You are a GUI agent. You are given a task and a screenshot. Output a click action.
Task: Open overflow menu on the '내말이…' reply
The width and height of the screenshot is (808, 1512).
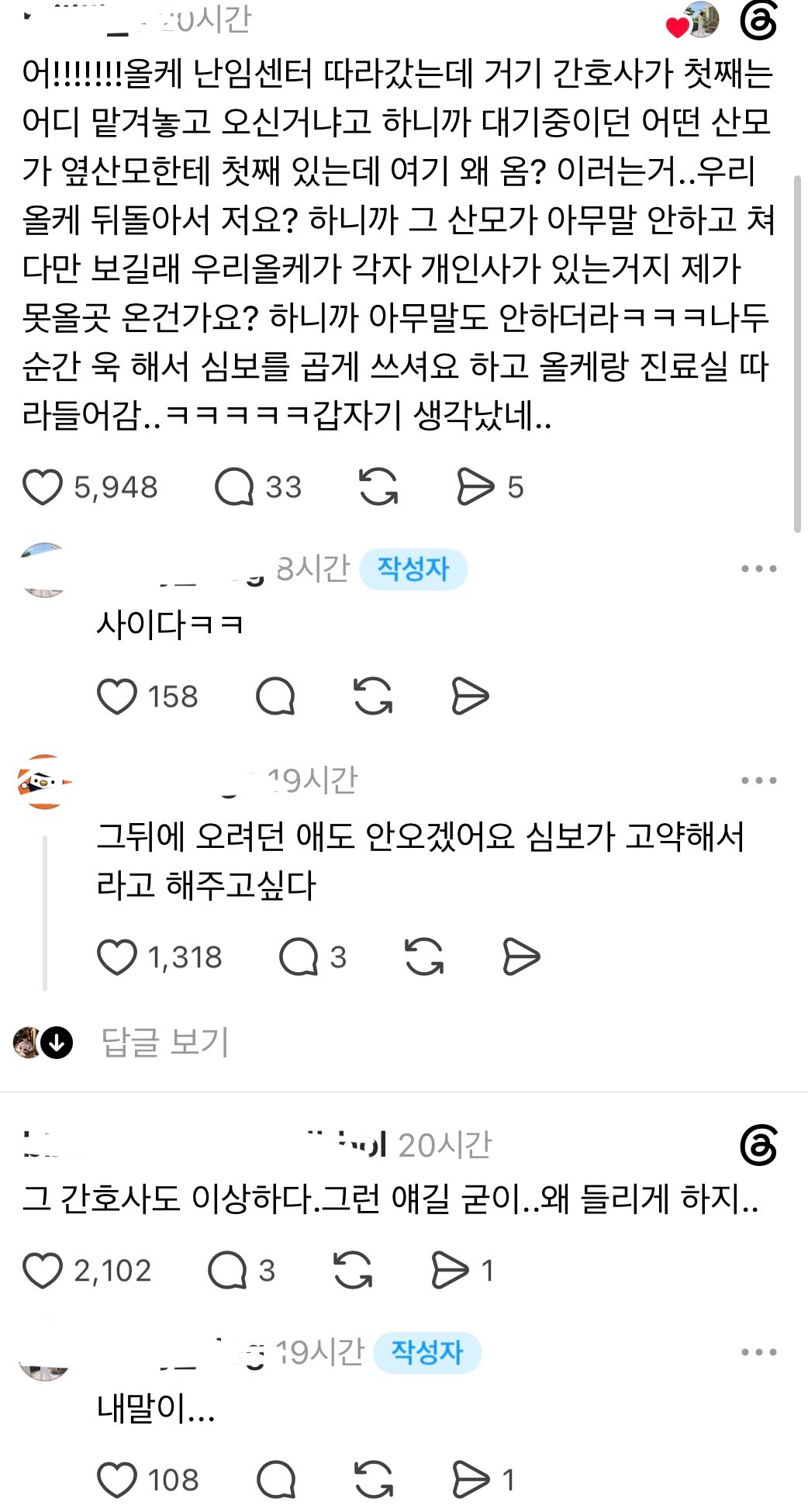tap(758, 1352)
